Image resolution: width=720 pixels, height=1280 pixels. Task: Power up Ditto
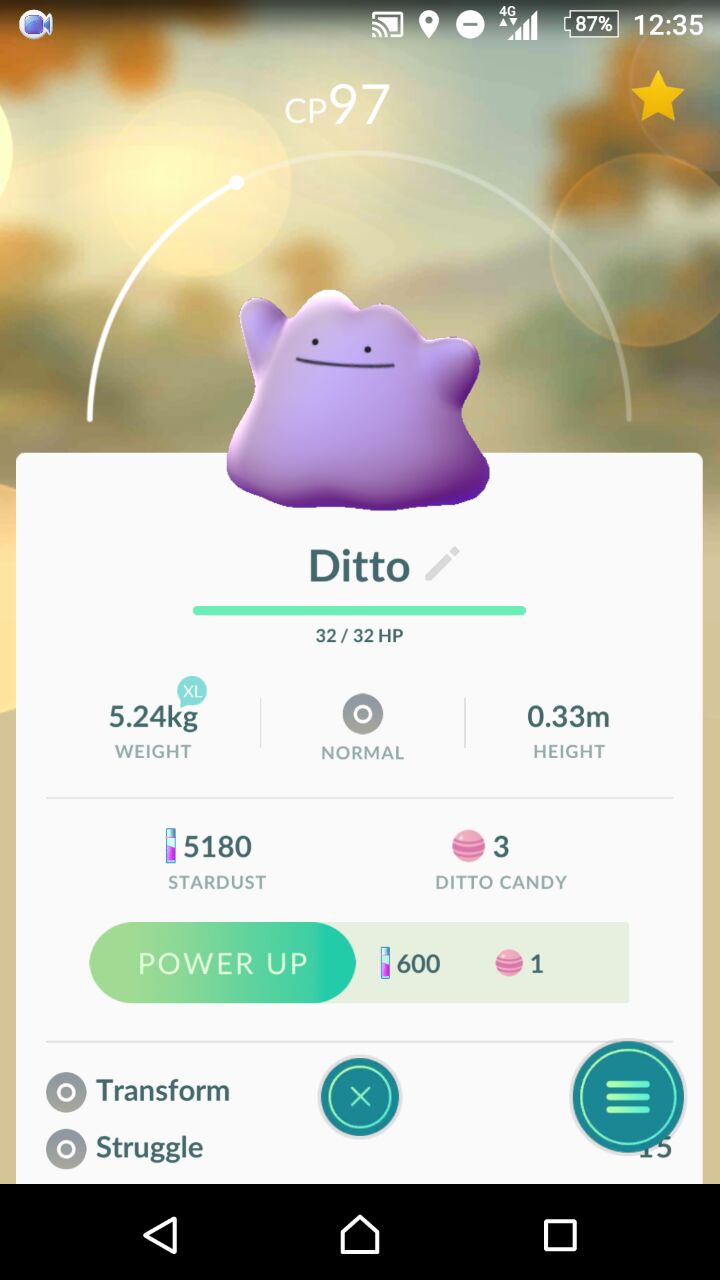pos(223,962)
